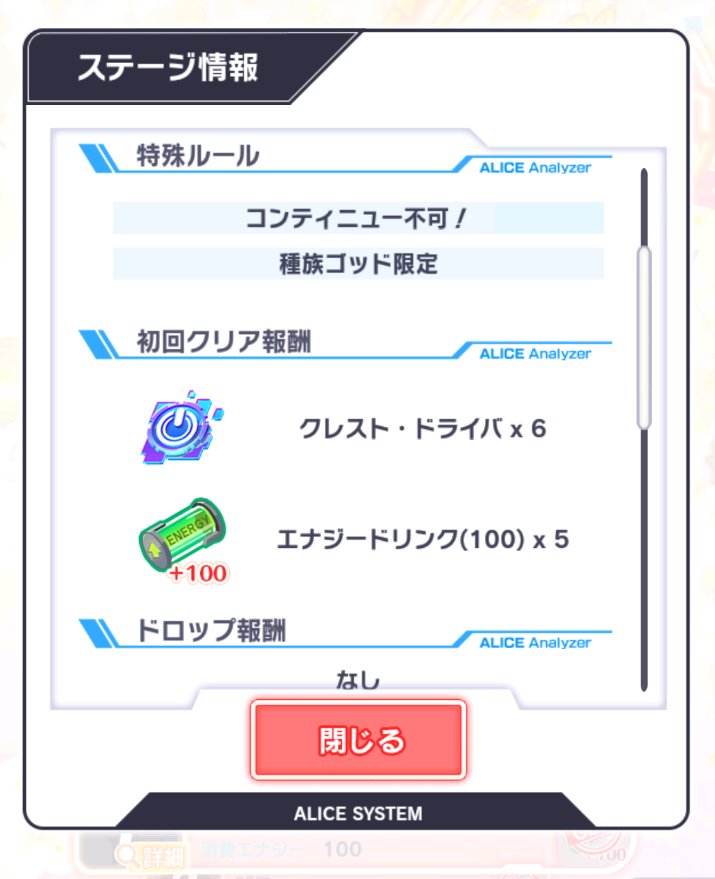The height and width of the screenshot is (879, 715).
Task: Close the stage info dialog with 閉じる
Action: click(358, 740)
